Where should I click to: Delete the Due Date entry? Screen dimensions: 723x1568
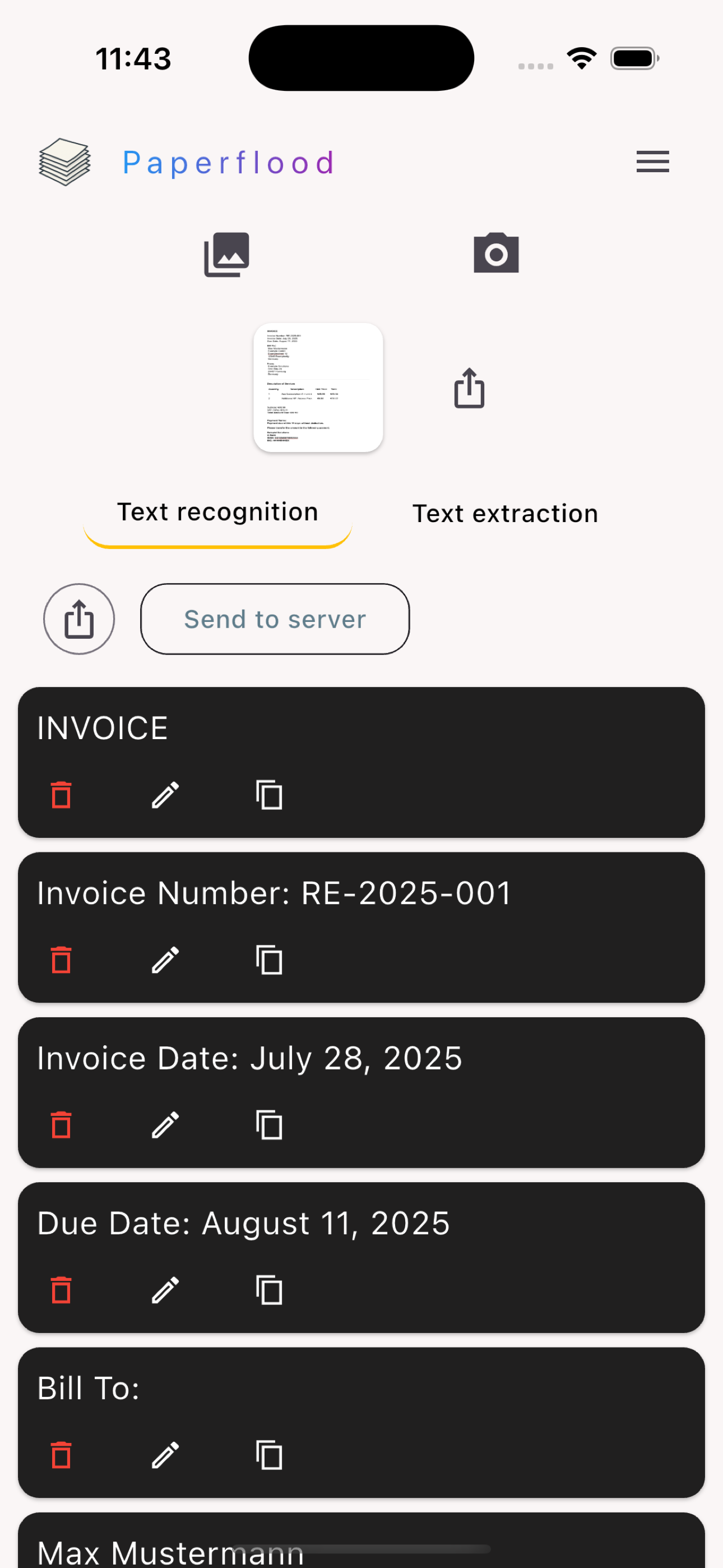click(x=61, y=1290)
